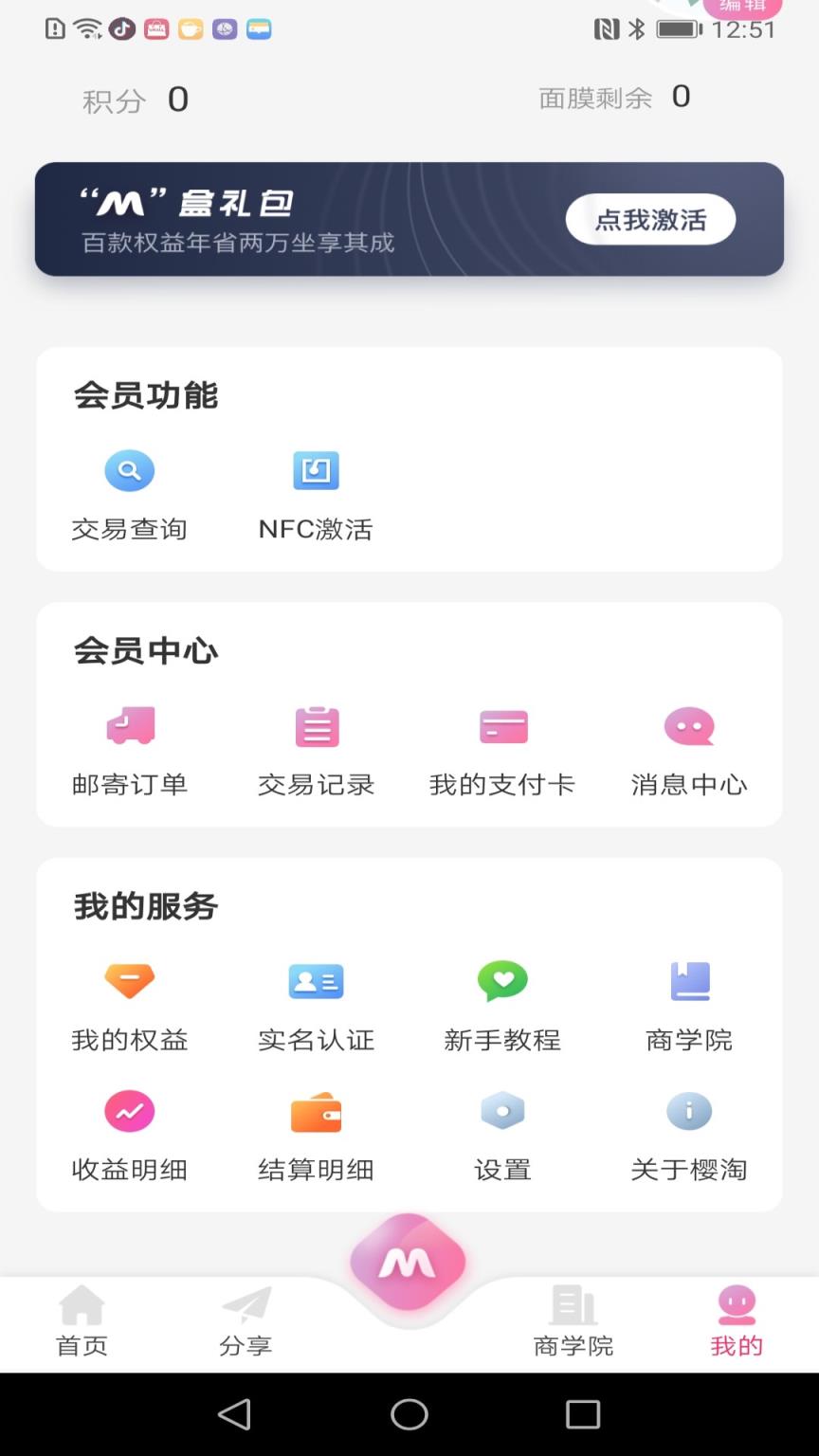Open 邮寄订单 mail order icon
The height and width of the screenshot is (1456, 819).
pyautogui.click(x=129, y=726)
